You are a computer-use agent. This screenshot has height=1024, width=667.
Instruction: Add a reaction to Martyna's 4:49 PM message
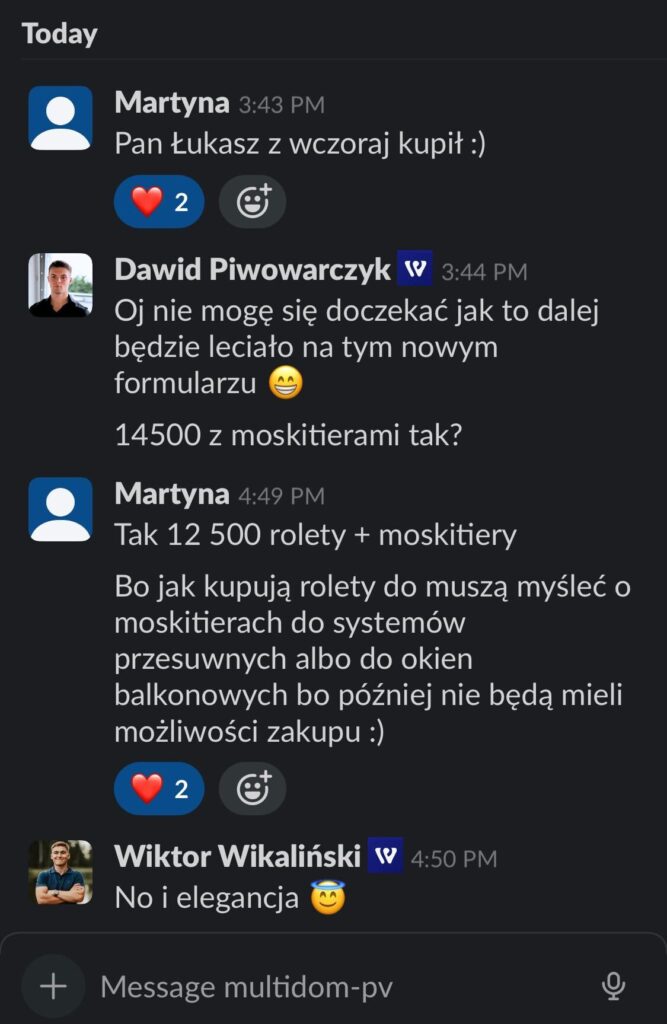252,789
